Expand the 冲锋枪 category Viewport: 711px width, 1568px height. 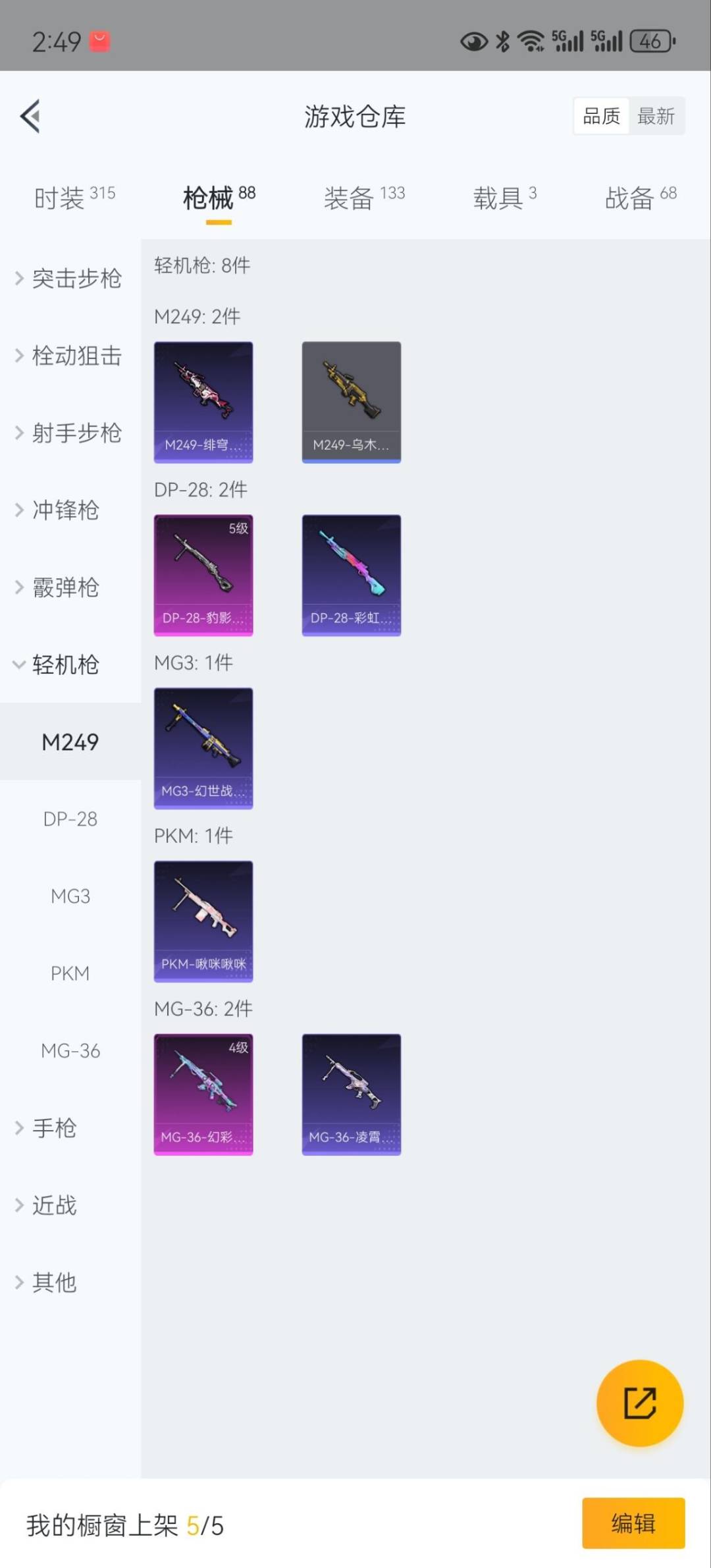[x=58, y=510]
